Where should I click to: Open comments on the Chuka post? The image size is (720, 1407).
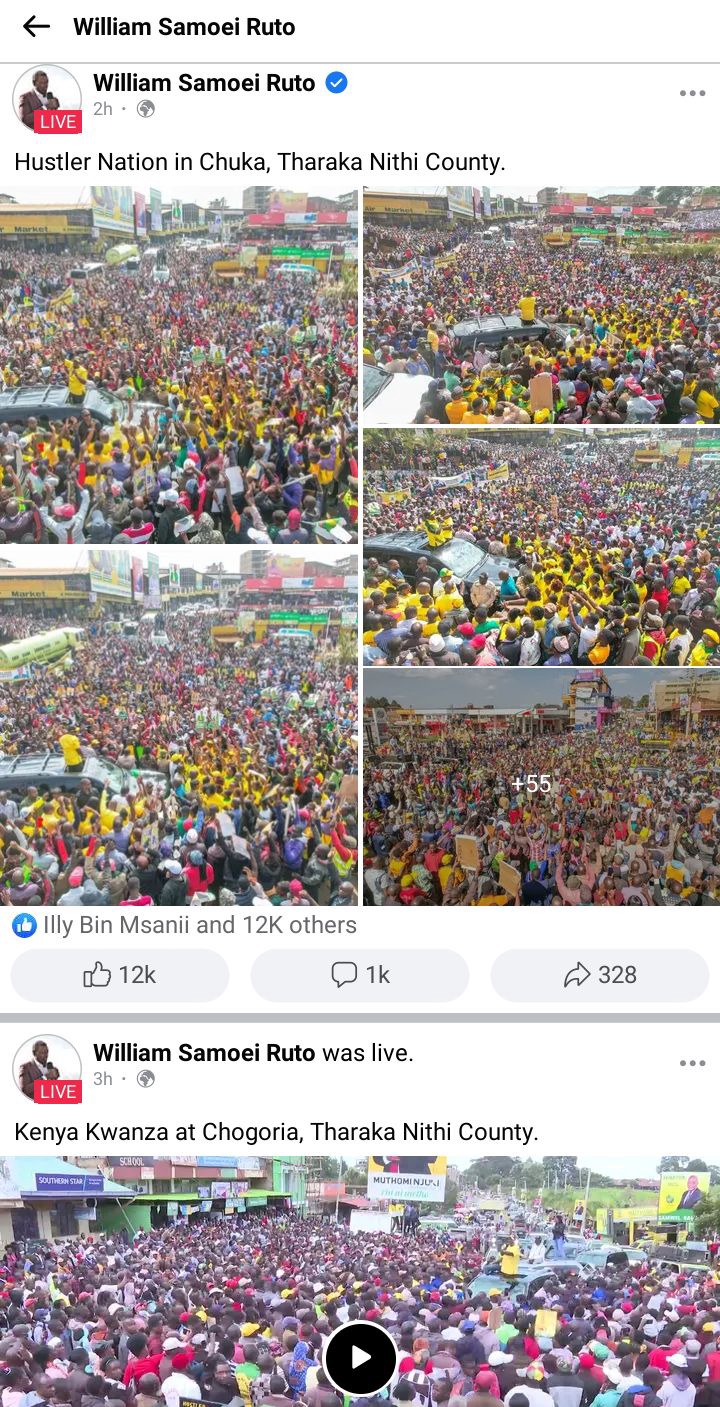[360, 975]
